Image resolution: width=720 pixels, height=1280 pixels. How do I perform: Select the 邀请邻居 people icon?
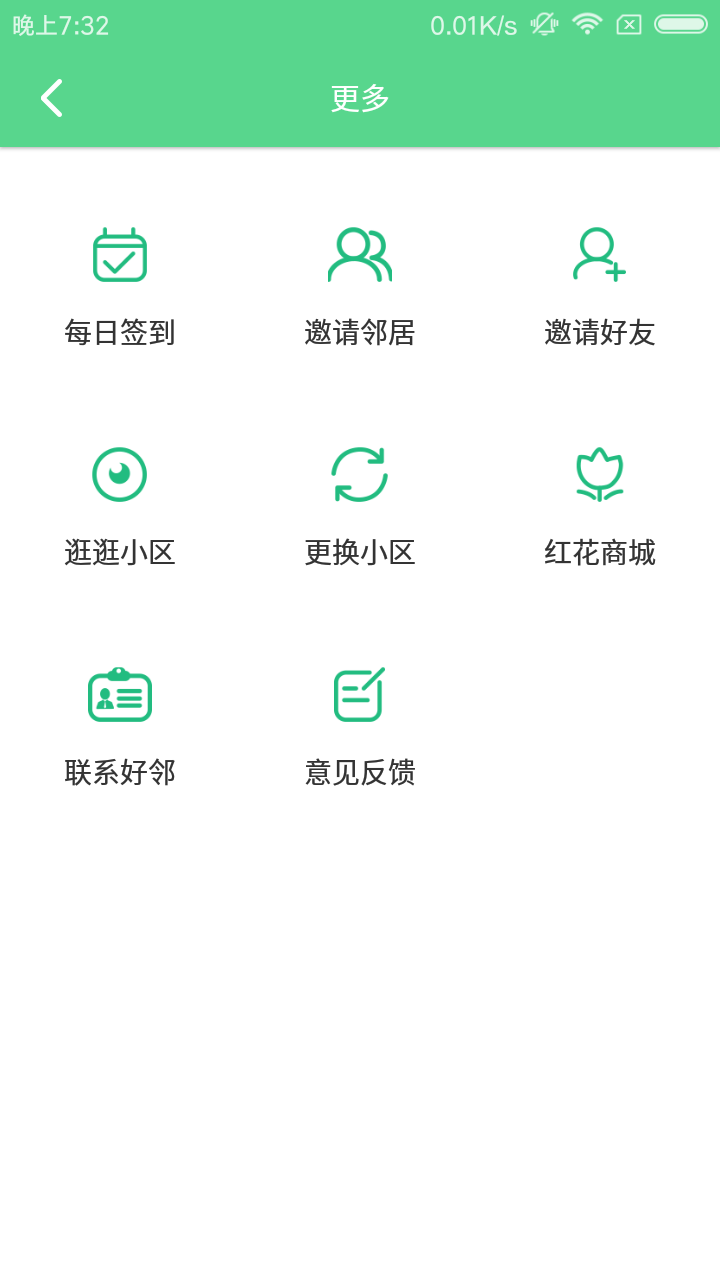point(359,254)
